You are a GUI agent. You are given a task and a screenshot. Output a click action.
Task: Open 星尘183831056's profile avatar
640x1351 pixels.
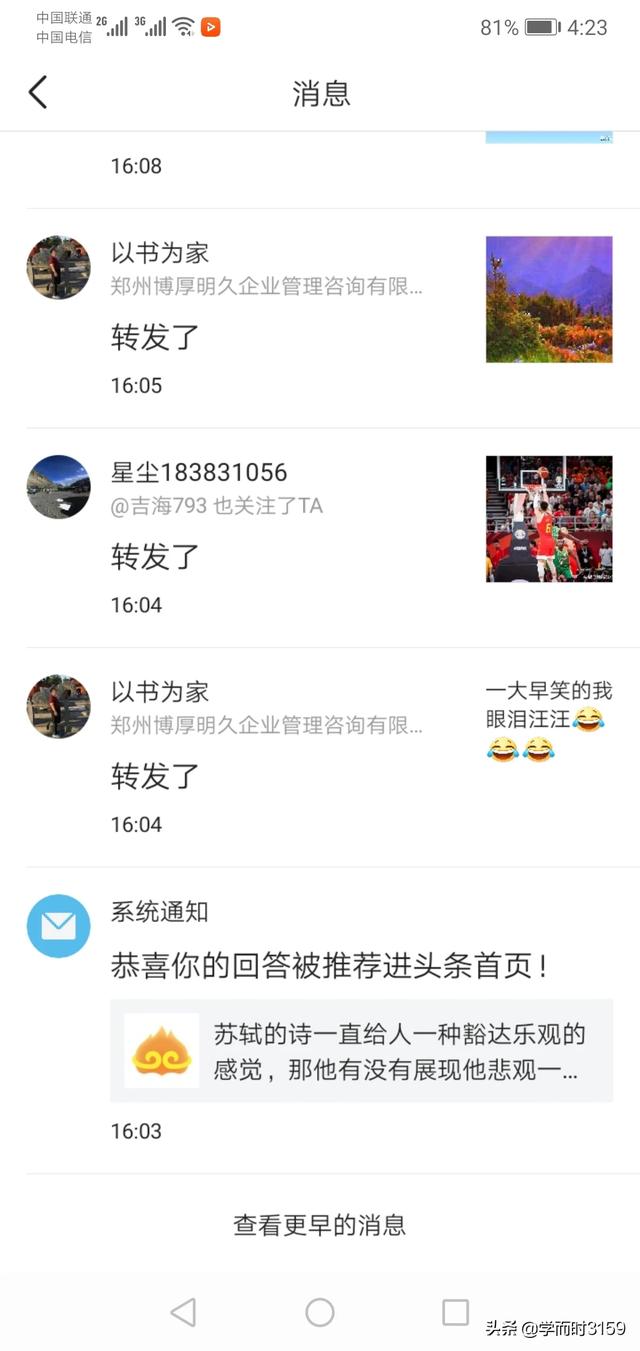pos(58,487)
